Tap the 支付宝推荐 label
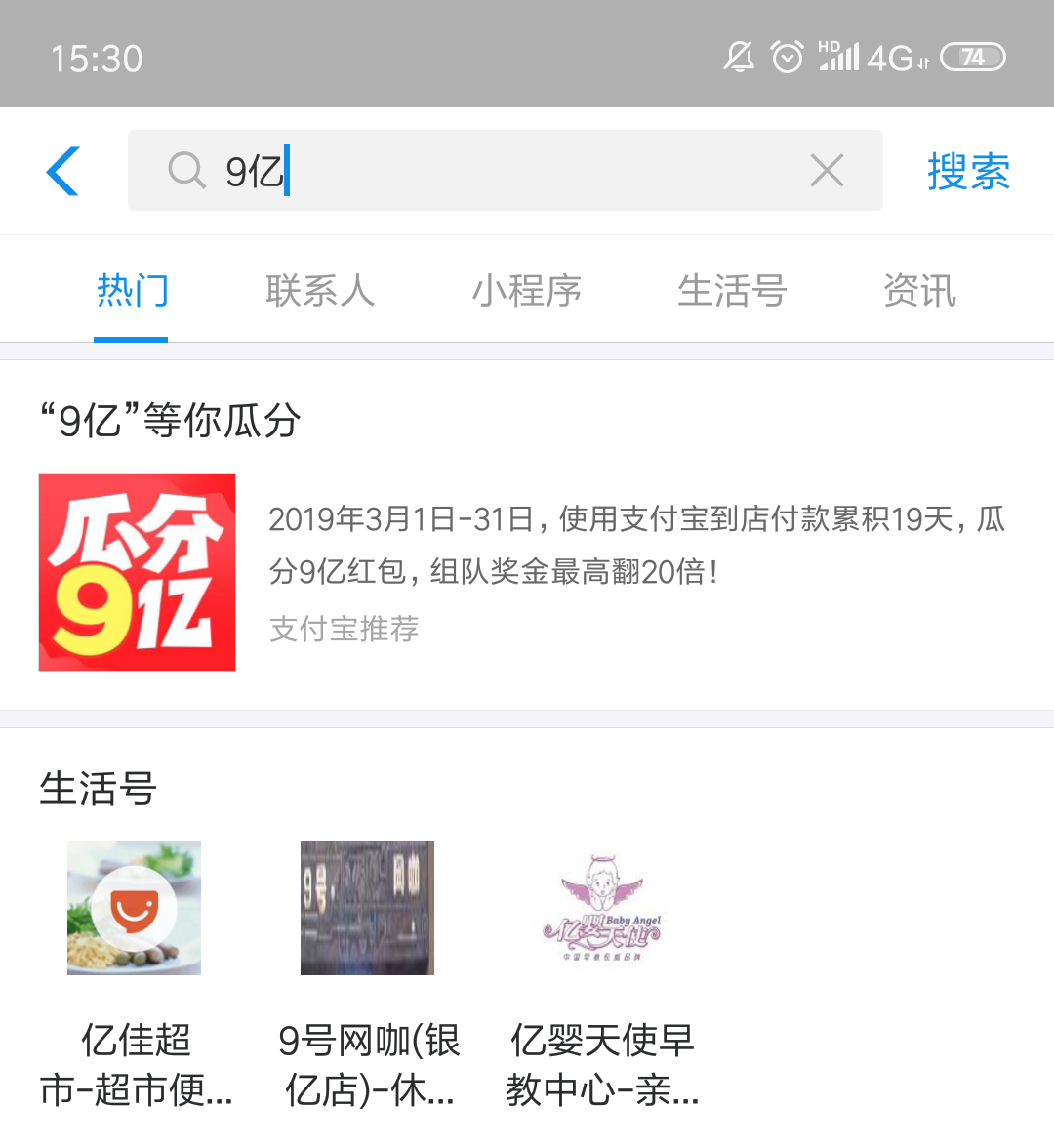The width and height of the screenshot is (1054, 1148). tap(344, 630)
